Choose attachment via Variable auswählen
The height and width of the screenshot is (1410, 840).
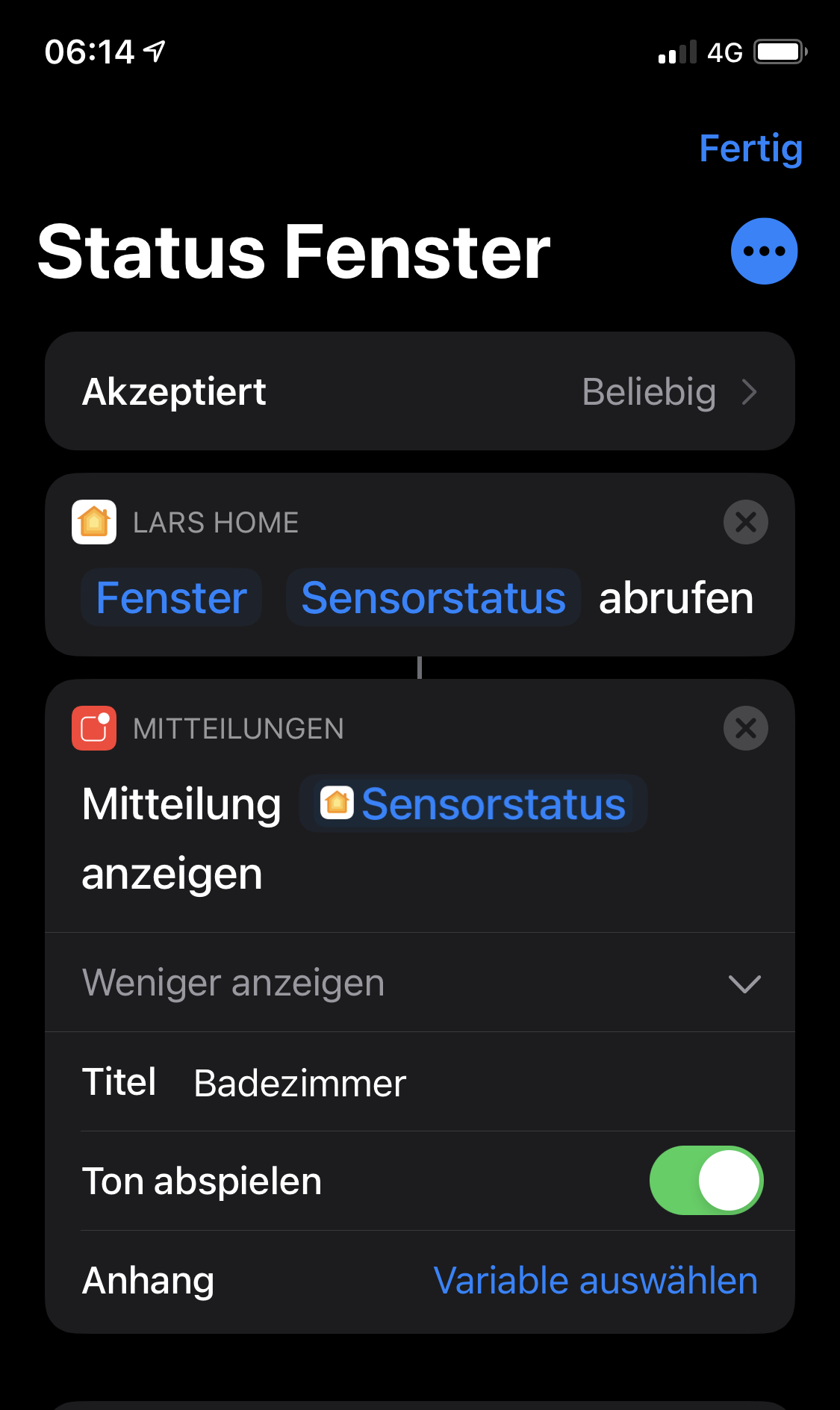coord(595,1280)
